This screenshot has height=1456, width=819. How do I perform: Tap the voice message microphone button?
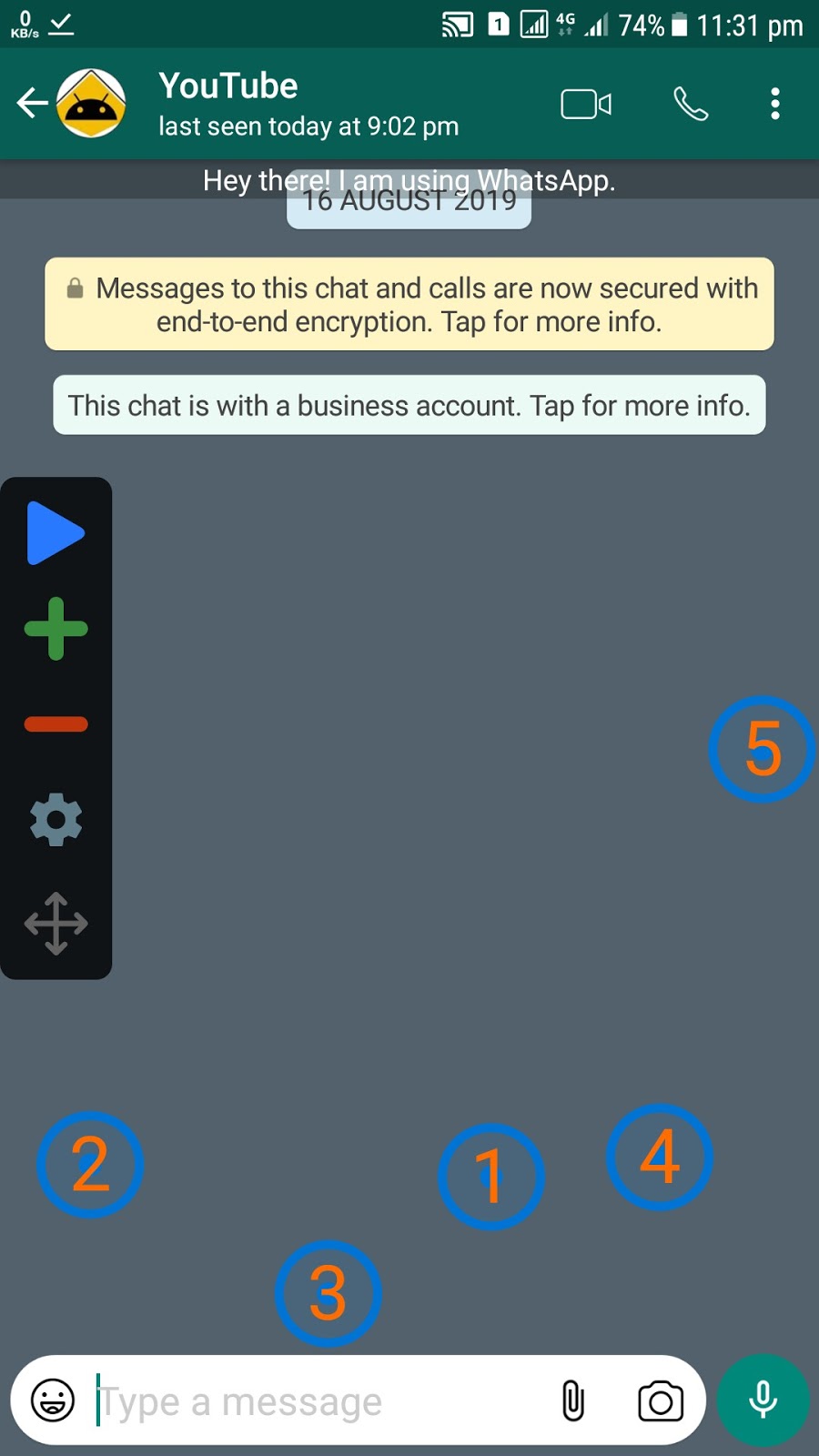(x=763, y=1400)
